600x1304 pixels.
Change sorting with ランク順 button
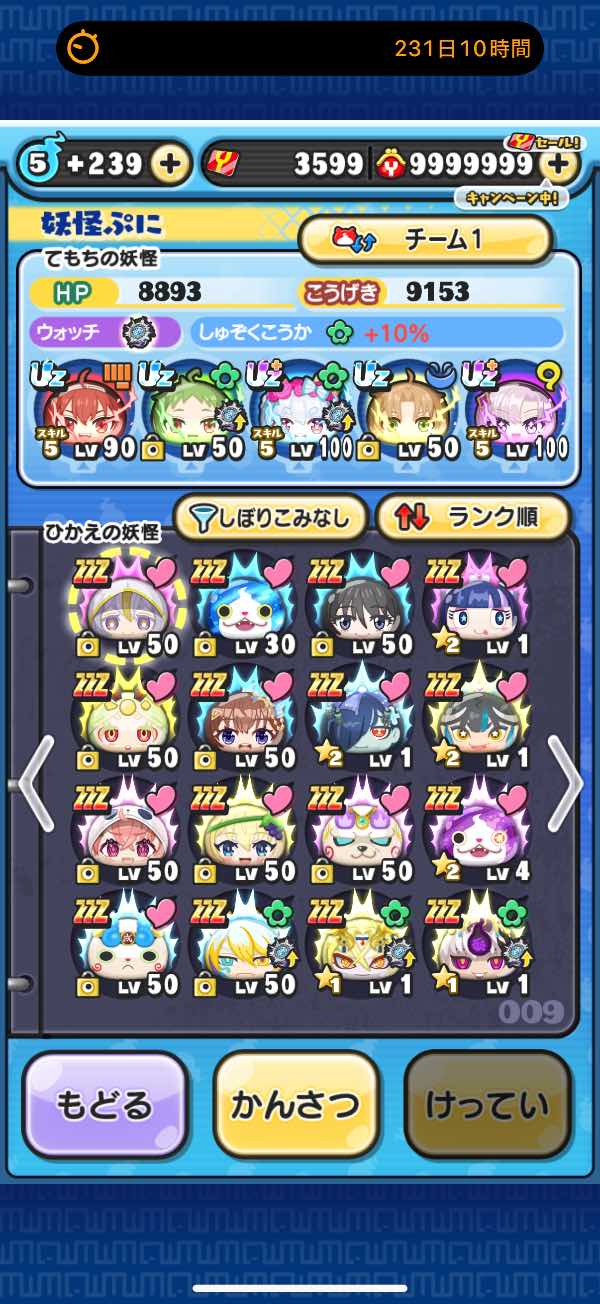(x=472, y=517)
